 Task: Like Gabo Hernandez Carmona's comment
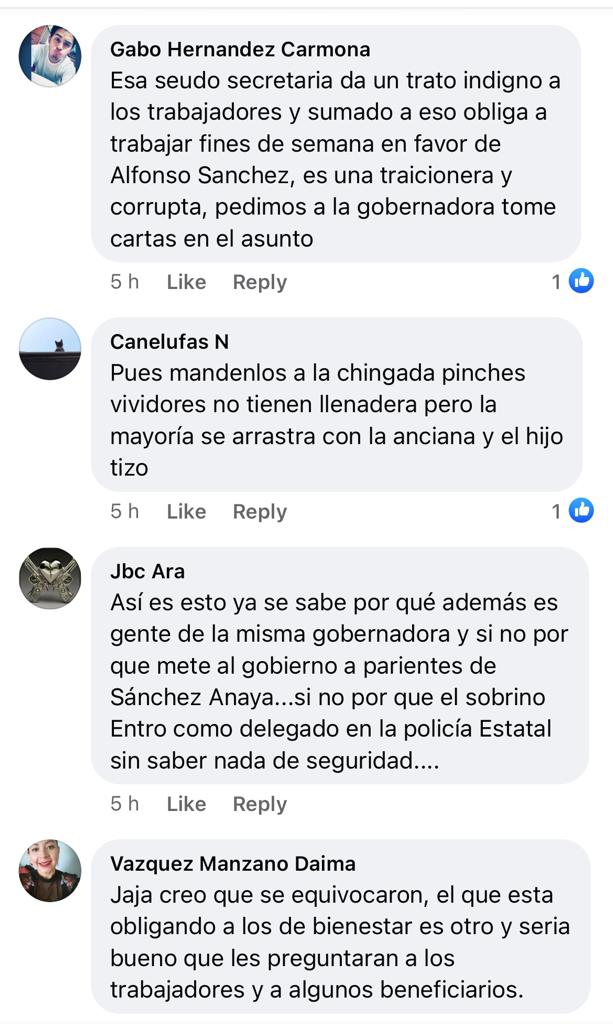click(x=186, y=282)
